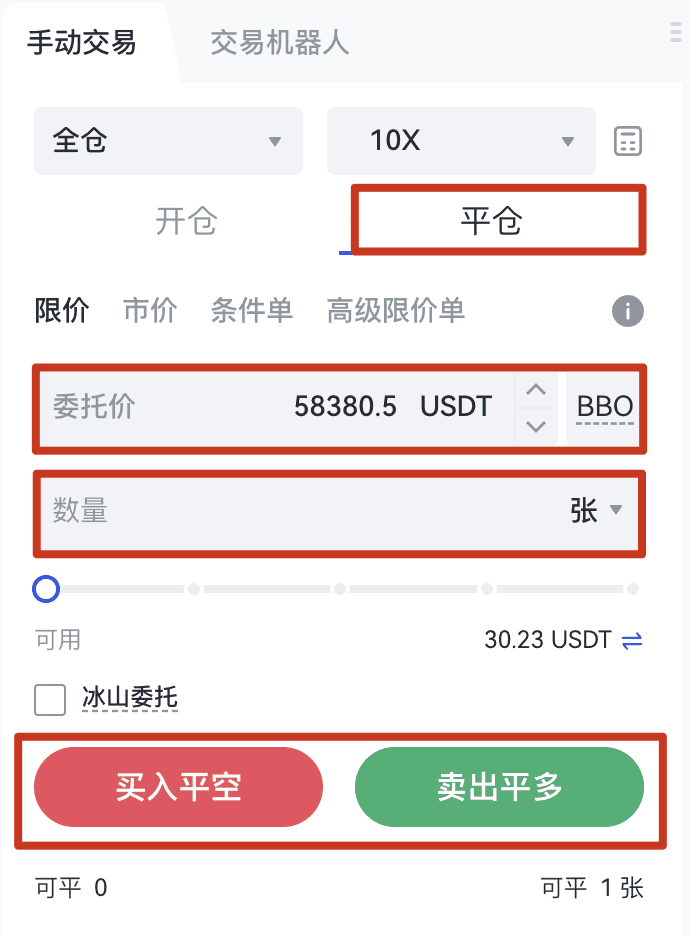
Task: Open the calculator icon
Action: point(627,141)
